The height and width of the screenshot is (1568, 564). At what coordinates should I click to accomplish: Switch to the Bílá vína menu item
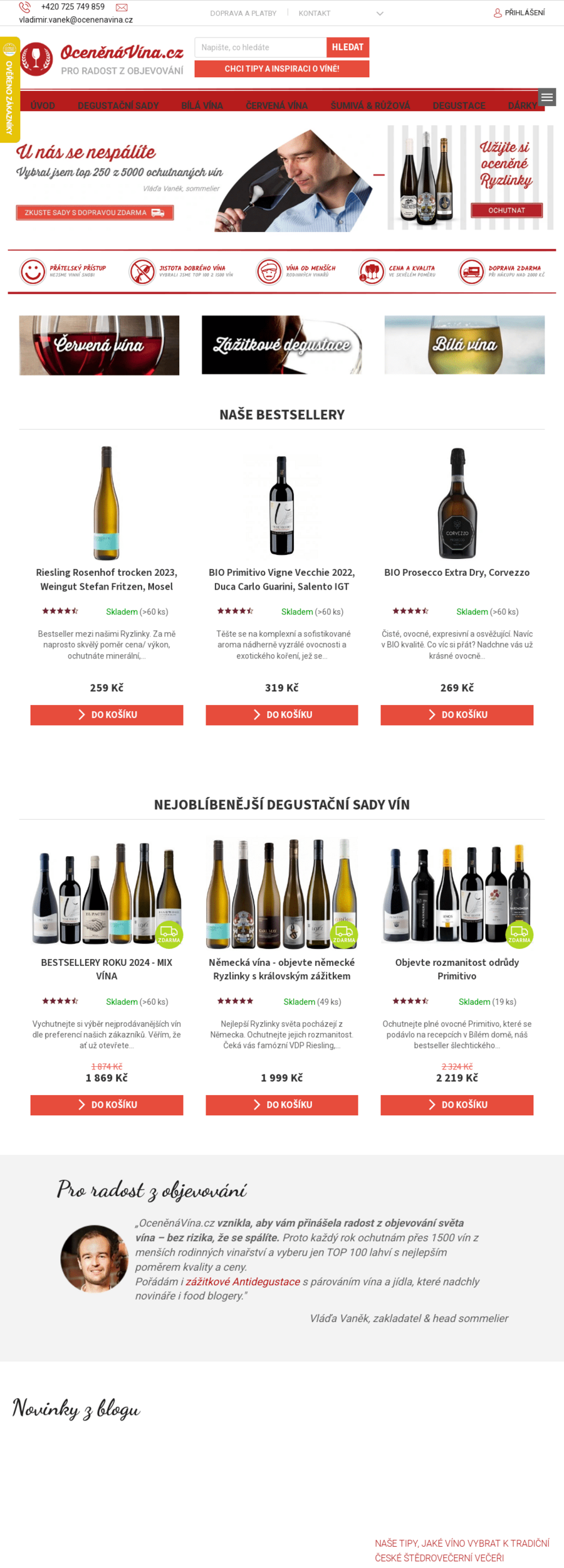202,105
